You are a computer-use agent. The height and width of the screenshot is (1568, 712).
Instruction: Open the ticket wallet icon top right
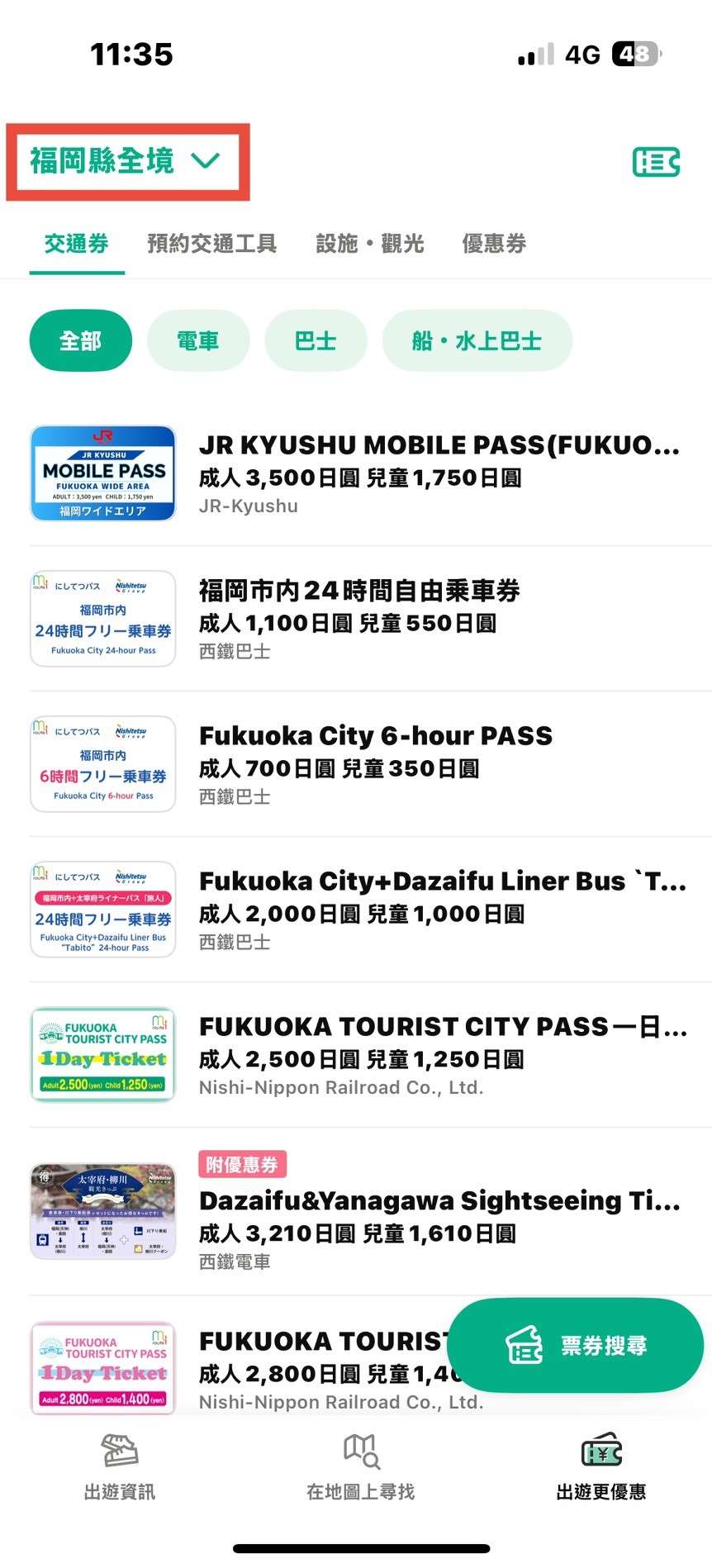[657, 164]
